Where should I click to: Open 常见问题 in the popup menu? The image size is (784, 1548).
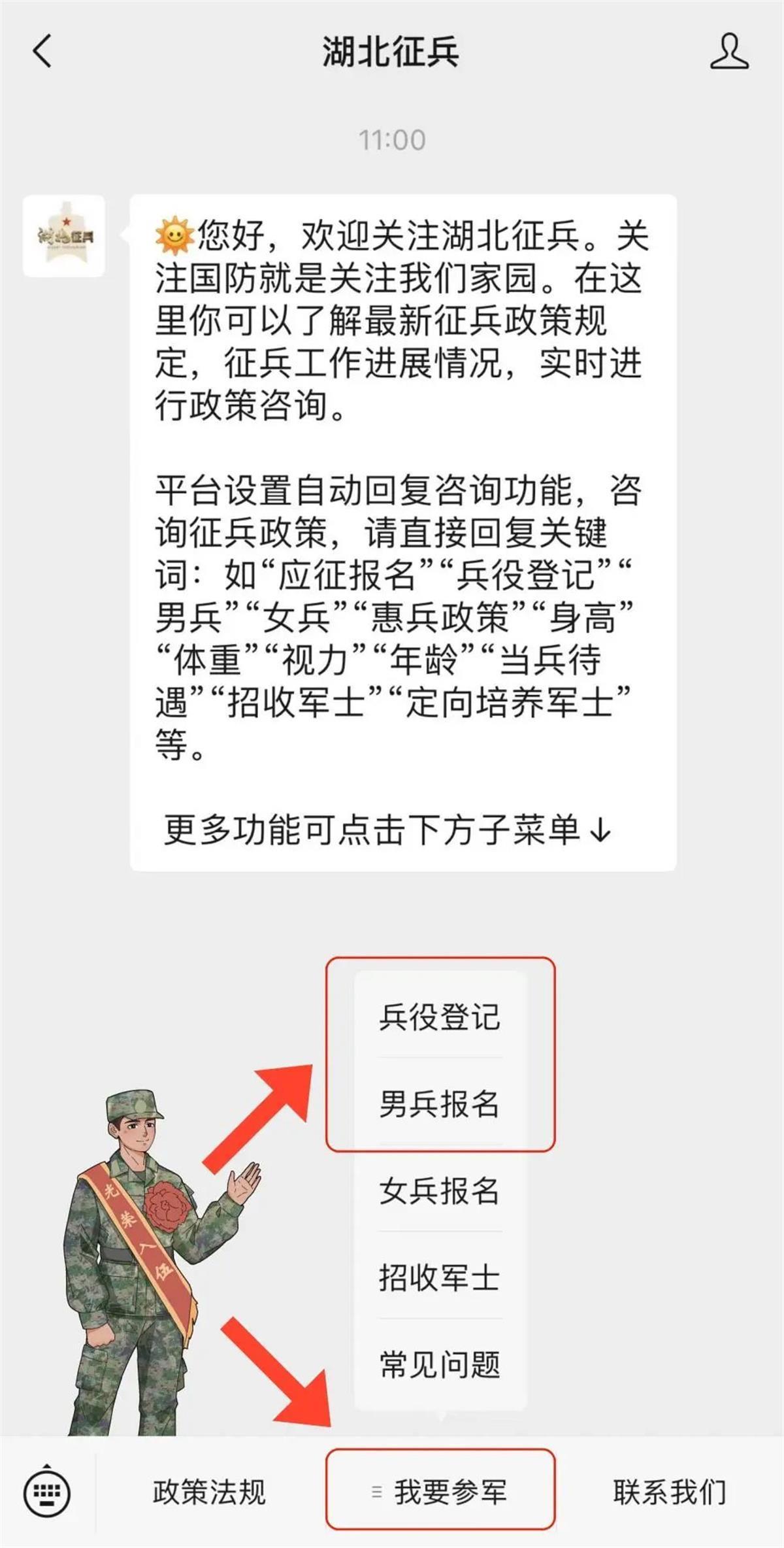(440, 1364)
